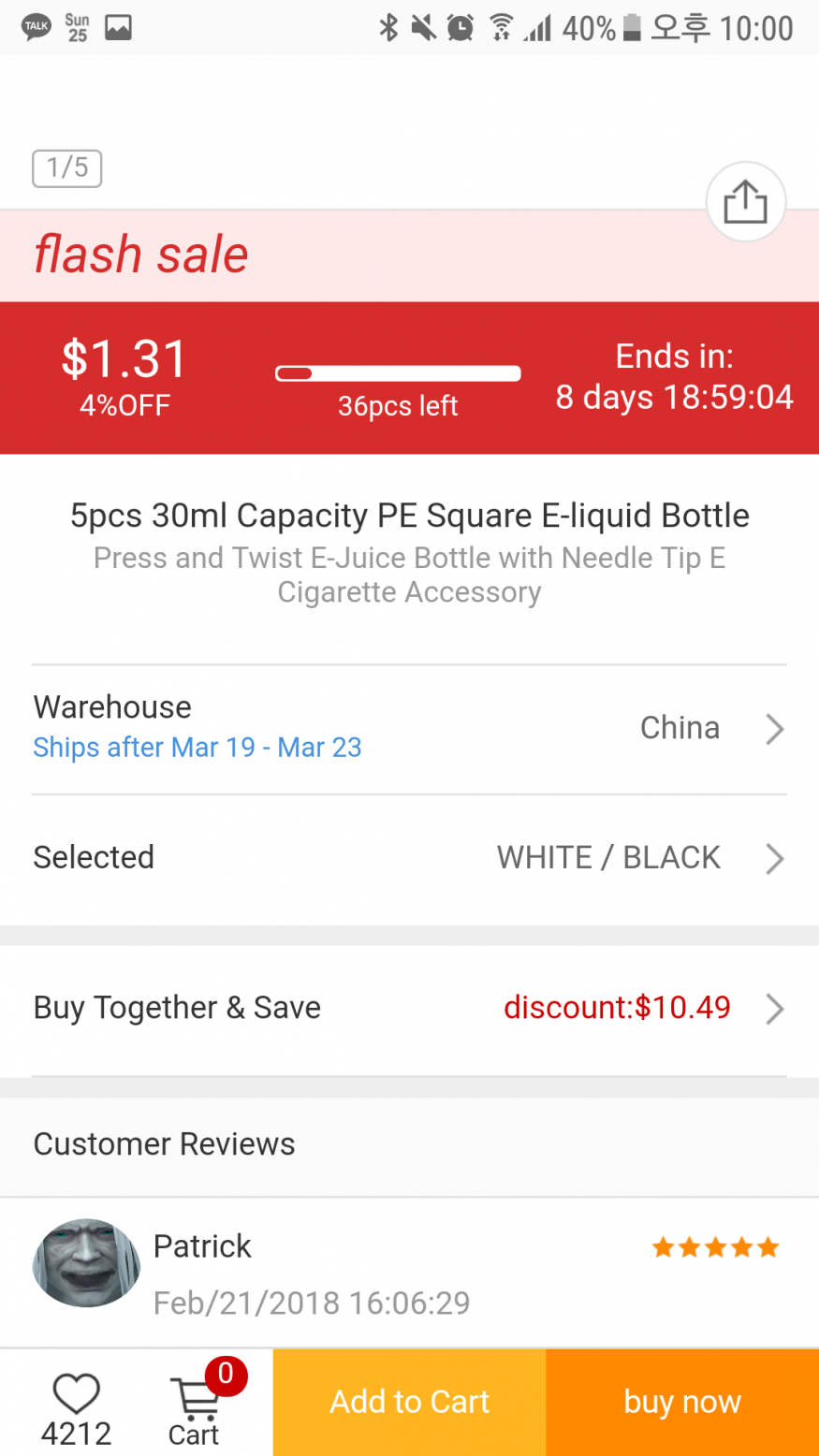This screenshot has height=1456, width=819.
Task: Open the Warehouse shipping options
Action: [x=409, y=728]
